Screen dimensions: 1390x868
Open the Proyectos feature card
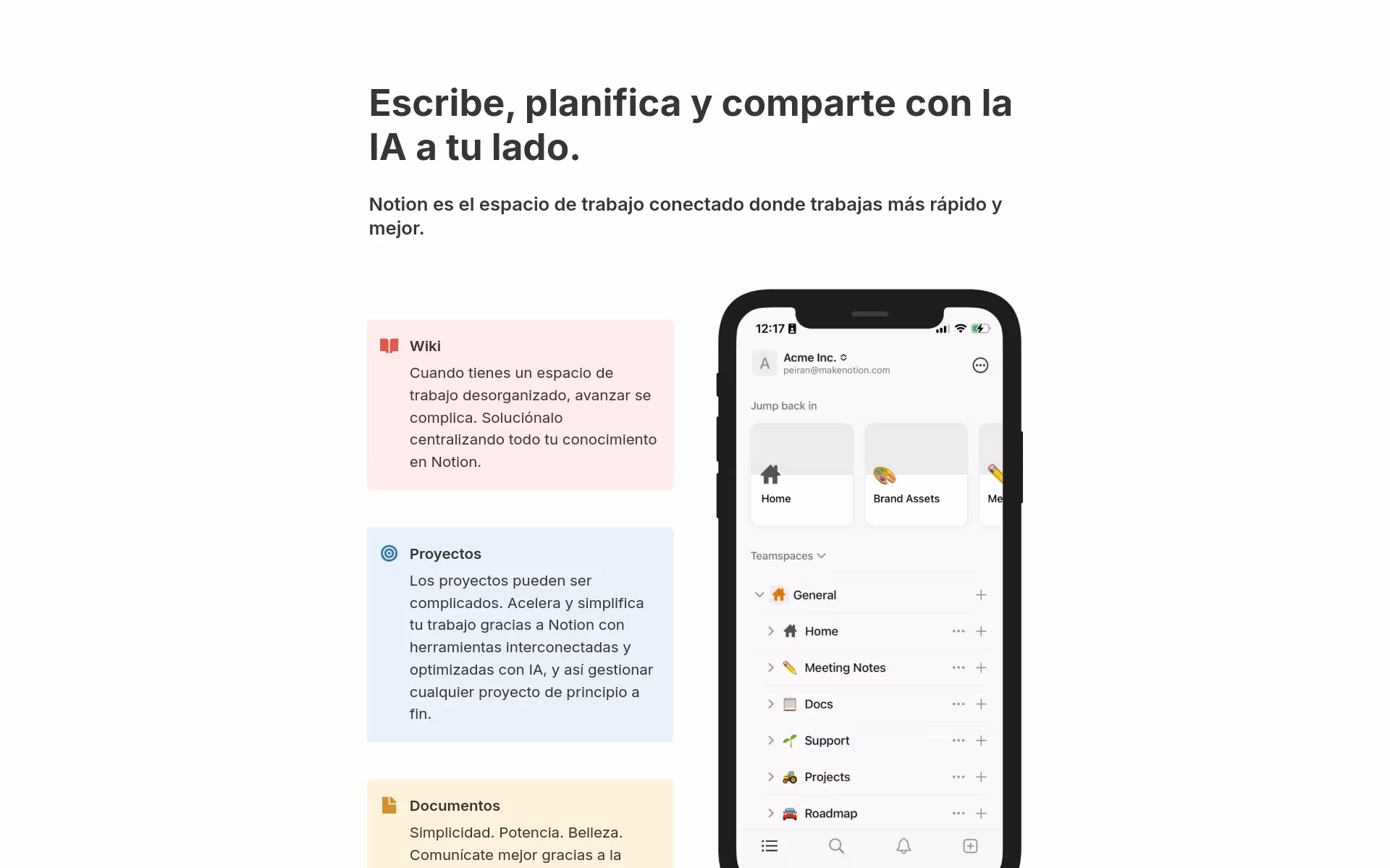(520, 633)
